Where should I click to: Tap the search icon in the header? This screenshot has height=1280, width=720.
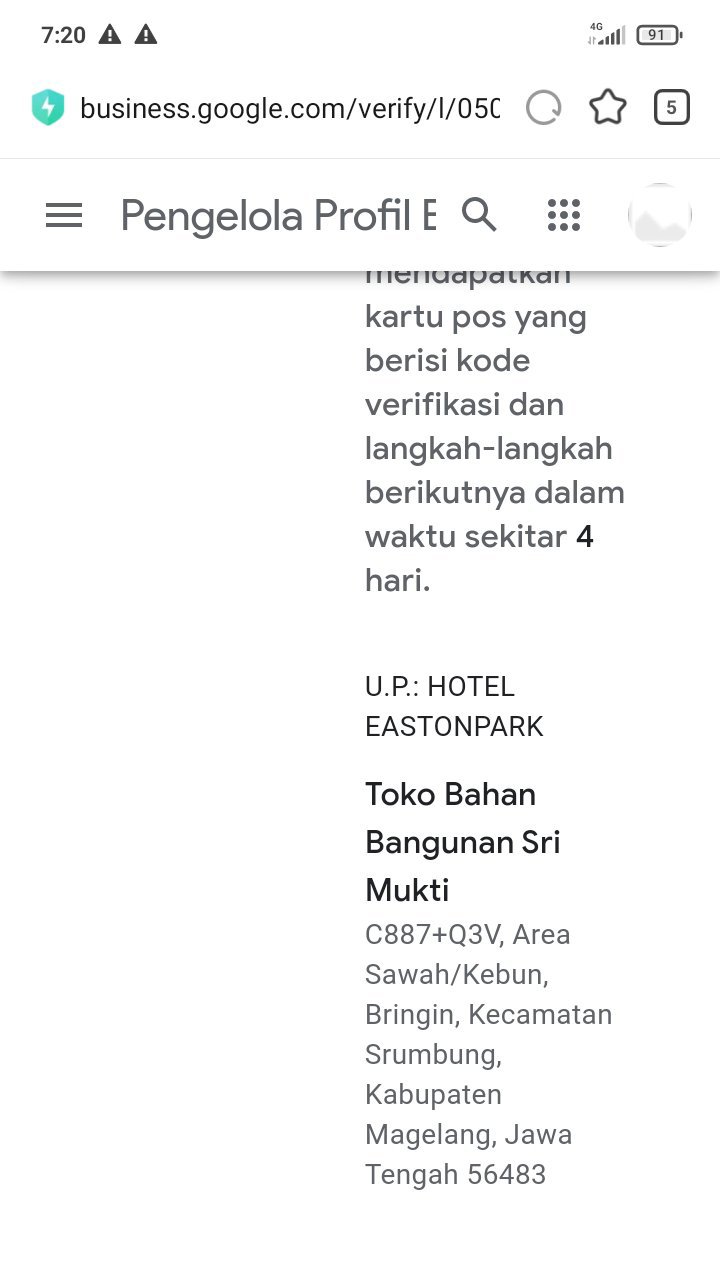tap(479, 214)
